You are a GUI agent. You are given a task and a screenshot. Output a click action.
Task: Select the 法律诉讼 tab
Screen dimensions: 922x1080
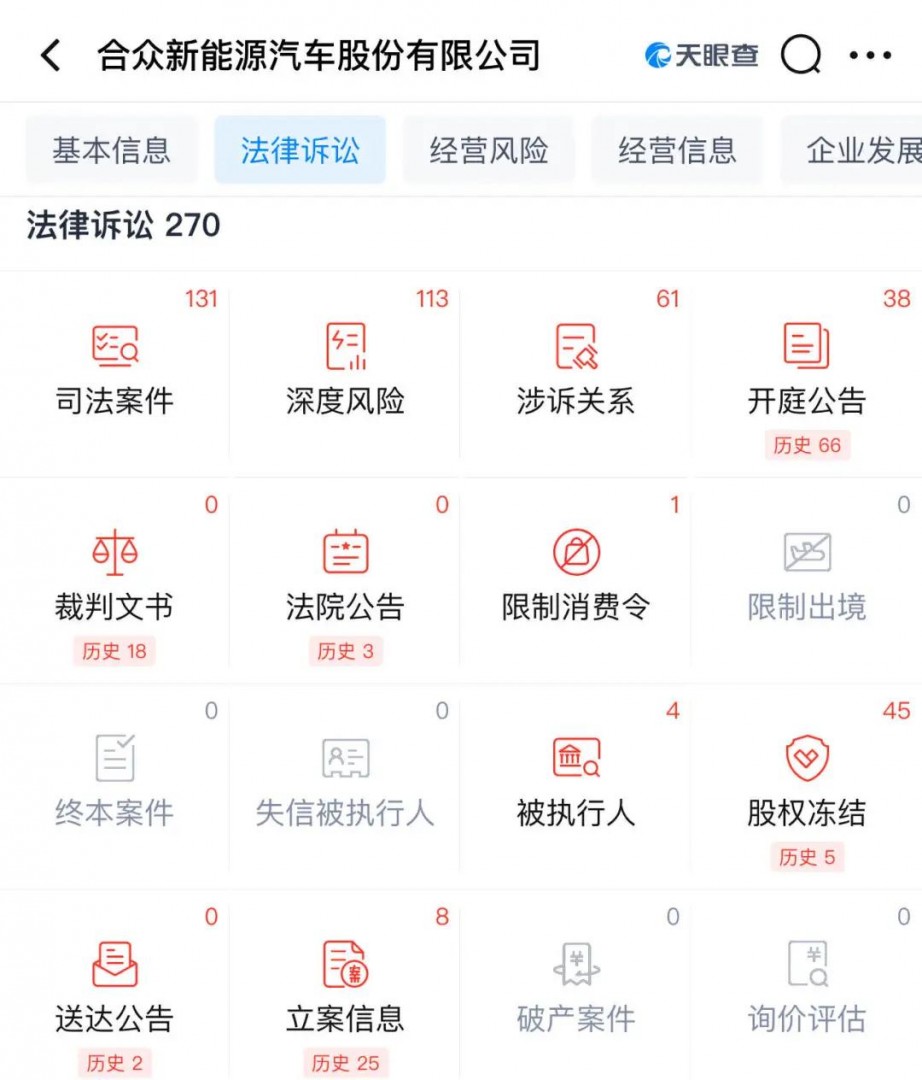click(299, 150)
